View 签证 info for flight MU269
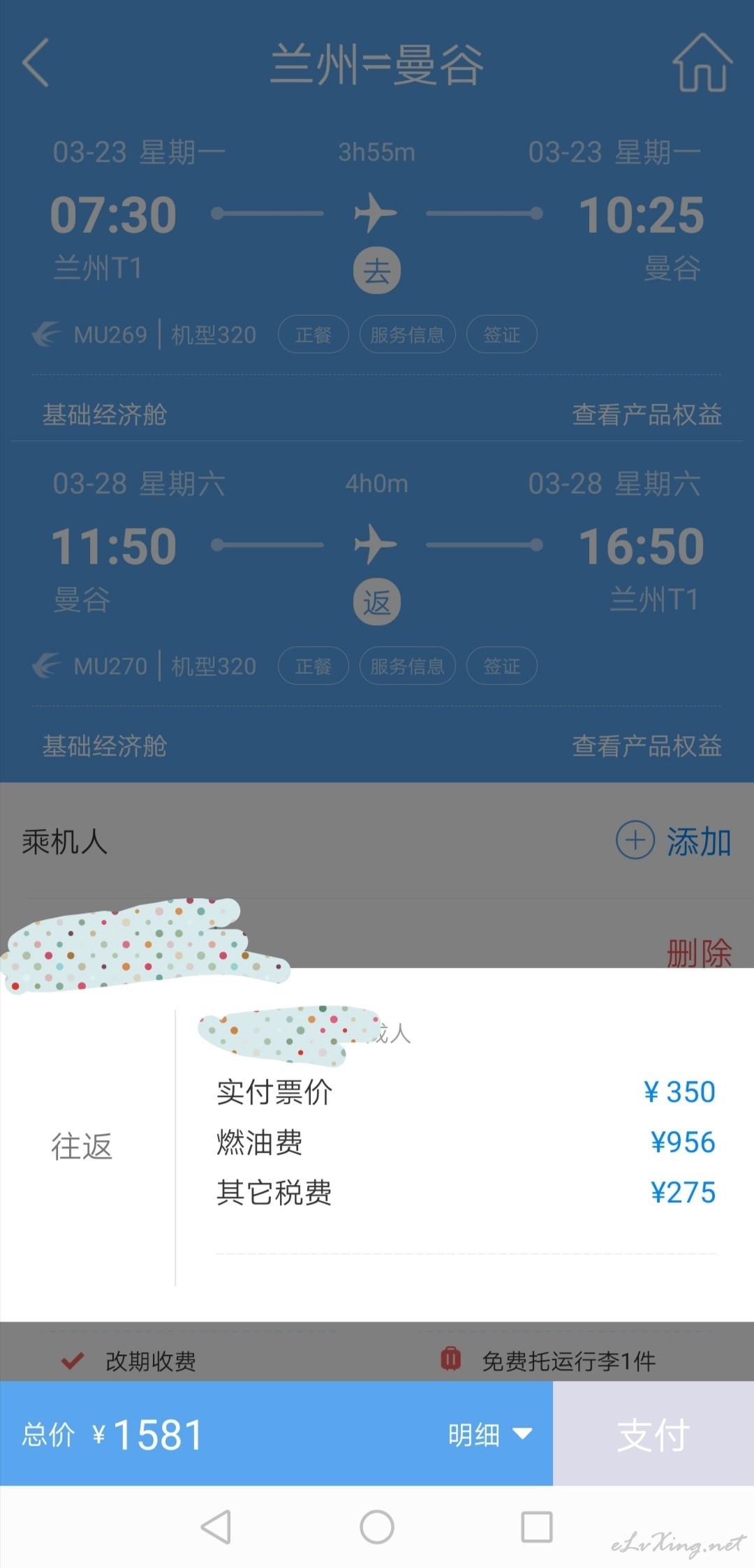This screenshot has width=754, height=1568. (501, 334)
